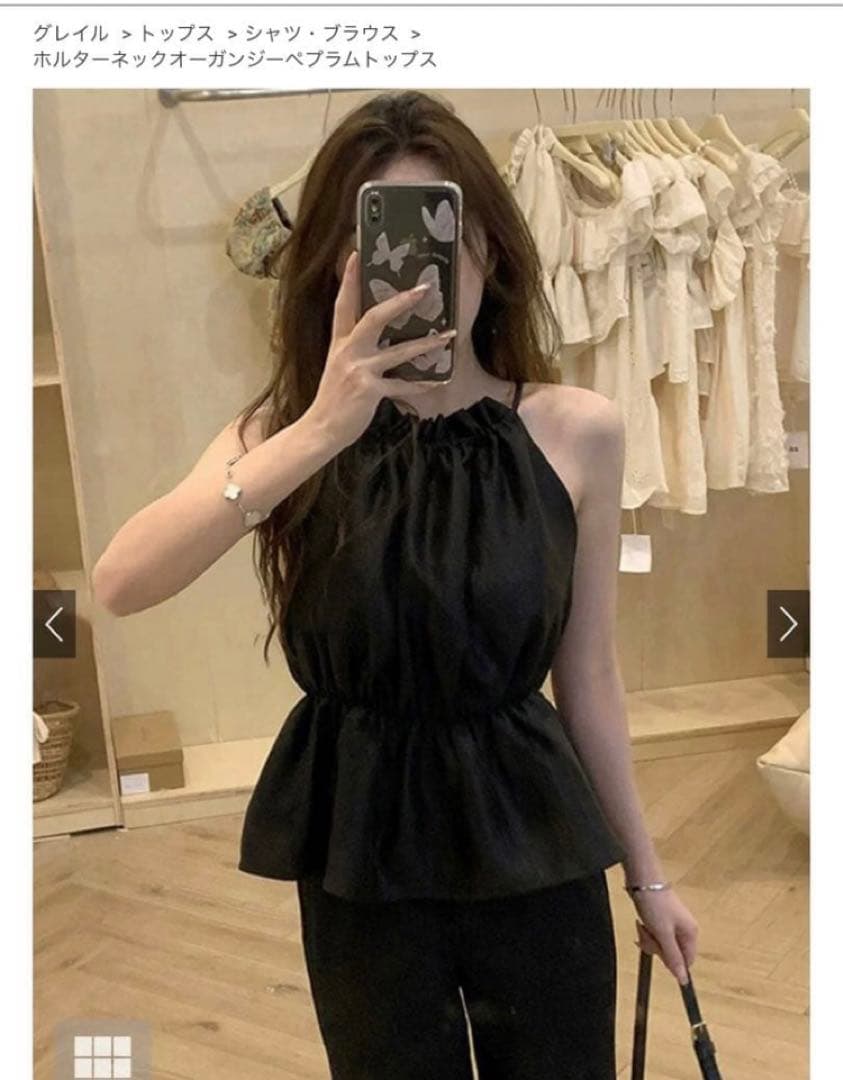Open the グレイル breadcrumb link
The height and width of the screenshot is (1080, 843).
[70, 33]
